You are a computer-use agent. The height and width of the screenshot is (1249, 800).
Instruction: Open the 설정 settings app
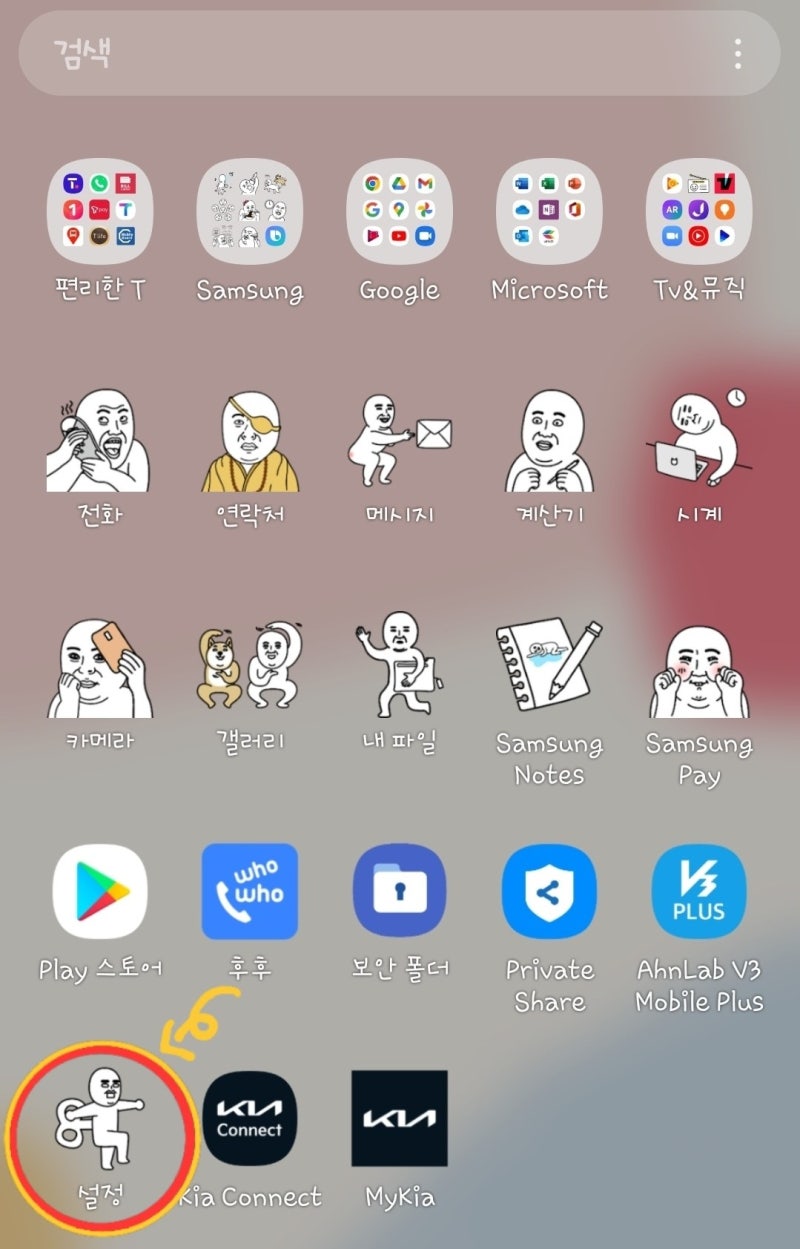click(100, 1120)
